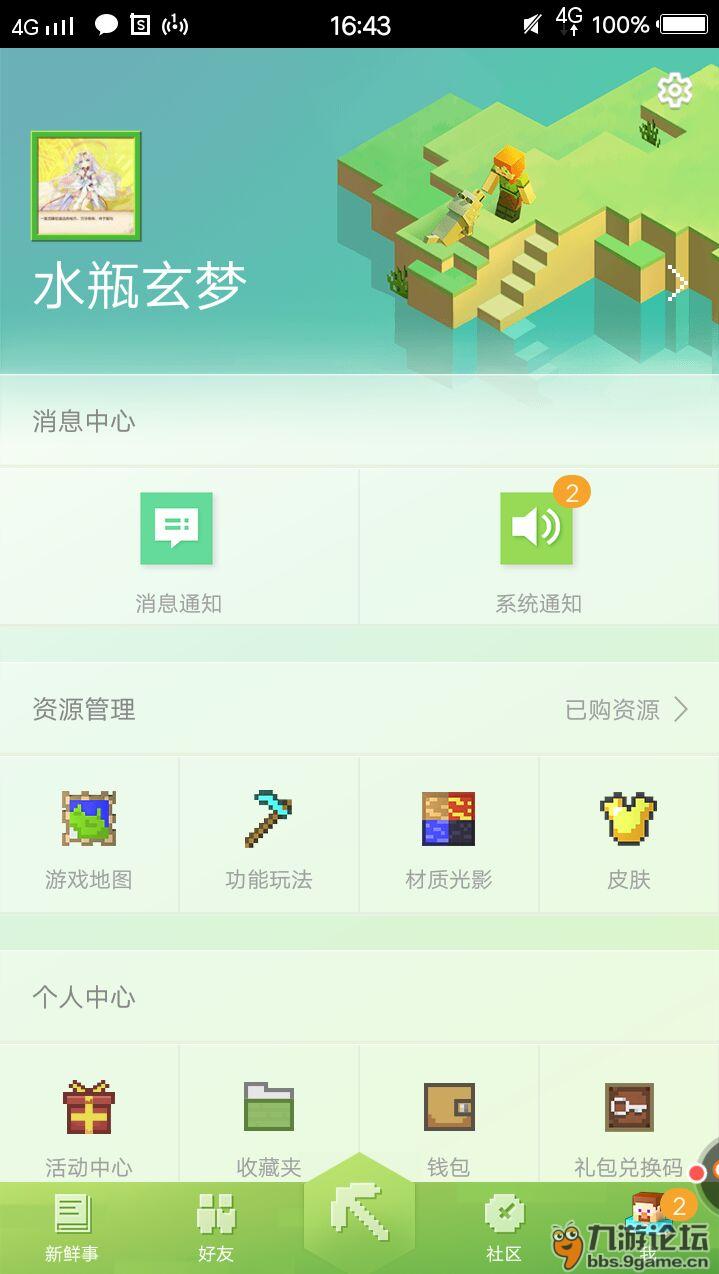Open the settings gear icon
This screenshot has height=1274, width=719.
[x=675, y=90]
